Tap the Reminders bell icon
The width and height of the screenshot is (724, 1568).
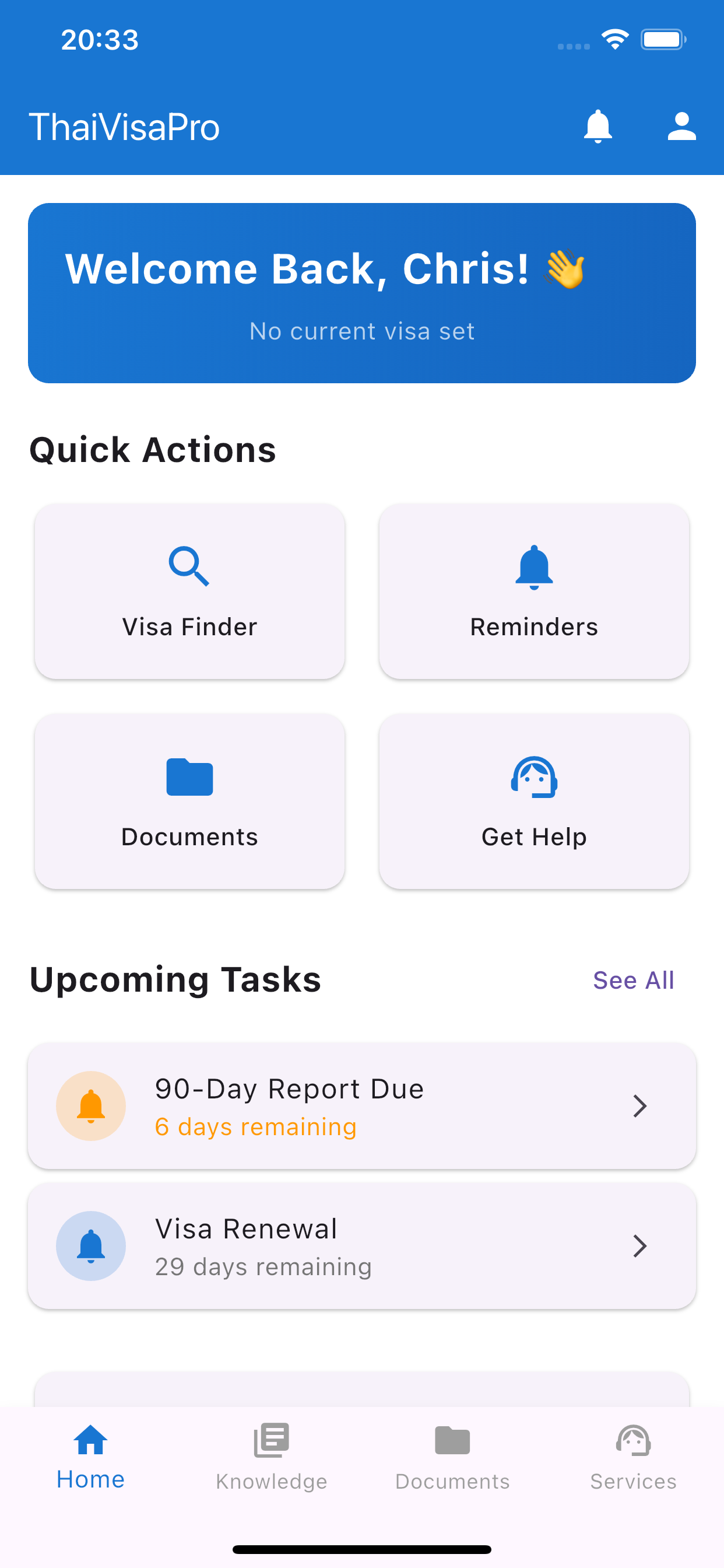pos(533,568)
